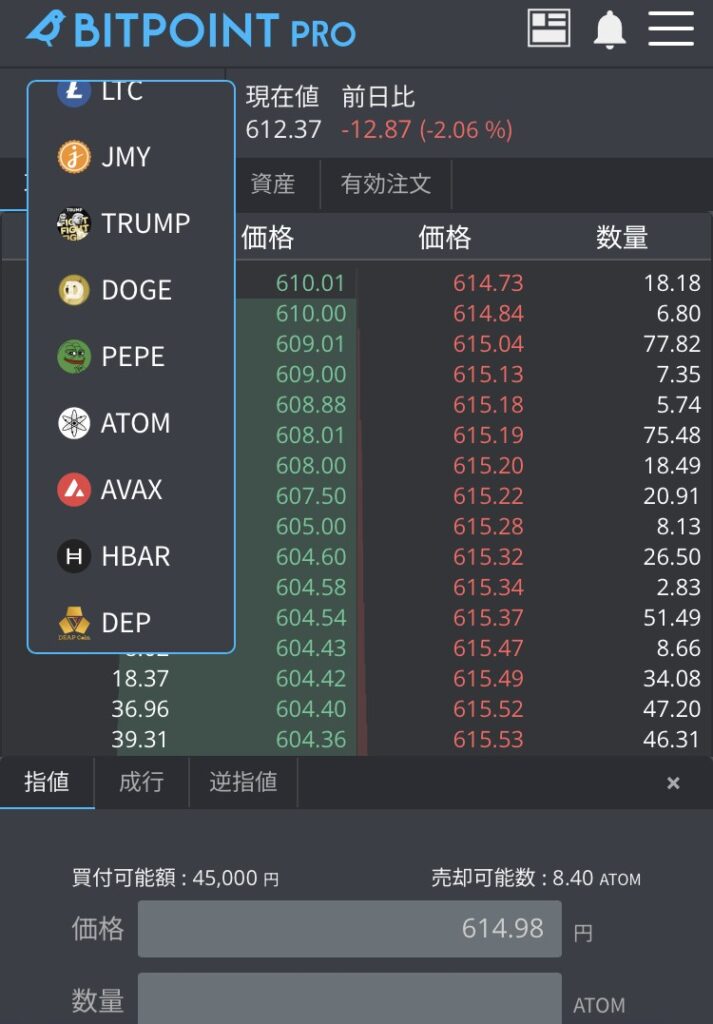This screenshot has height=1024, width=713.
Task: Choose PEPE from the coin list
Action: point(132,357)
